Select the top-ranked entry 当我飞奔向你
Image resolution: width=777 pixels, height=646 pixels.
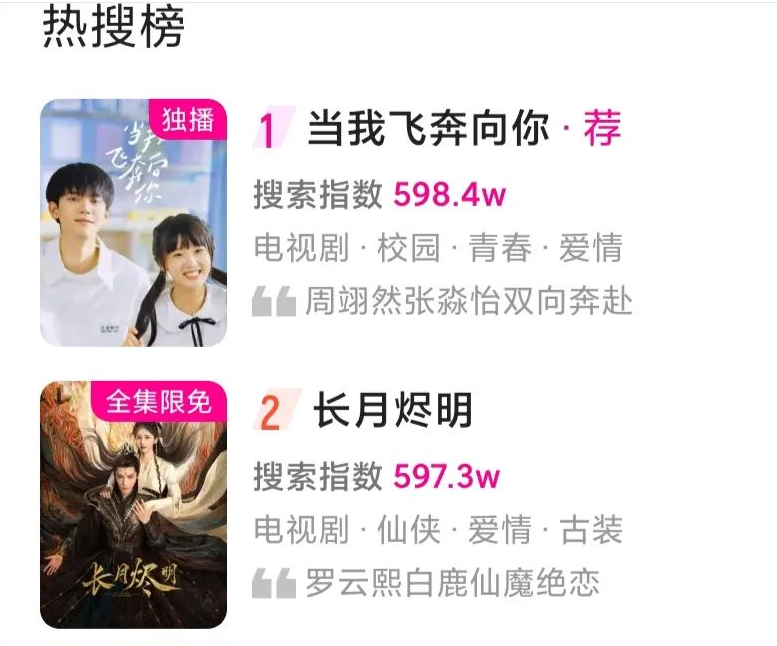click(x=428, y=129)
